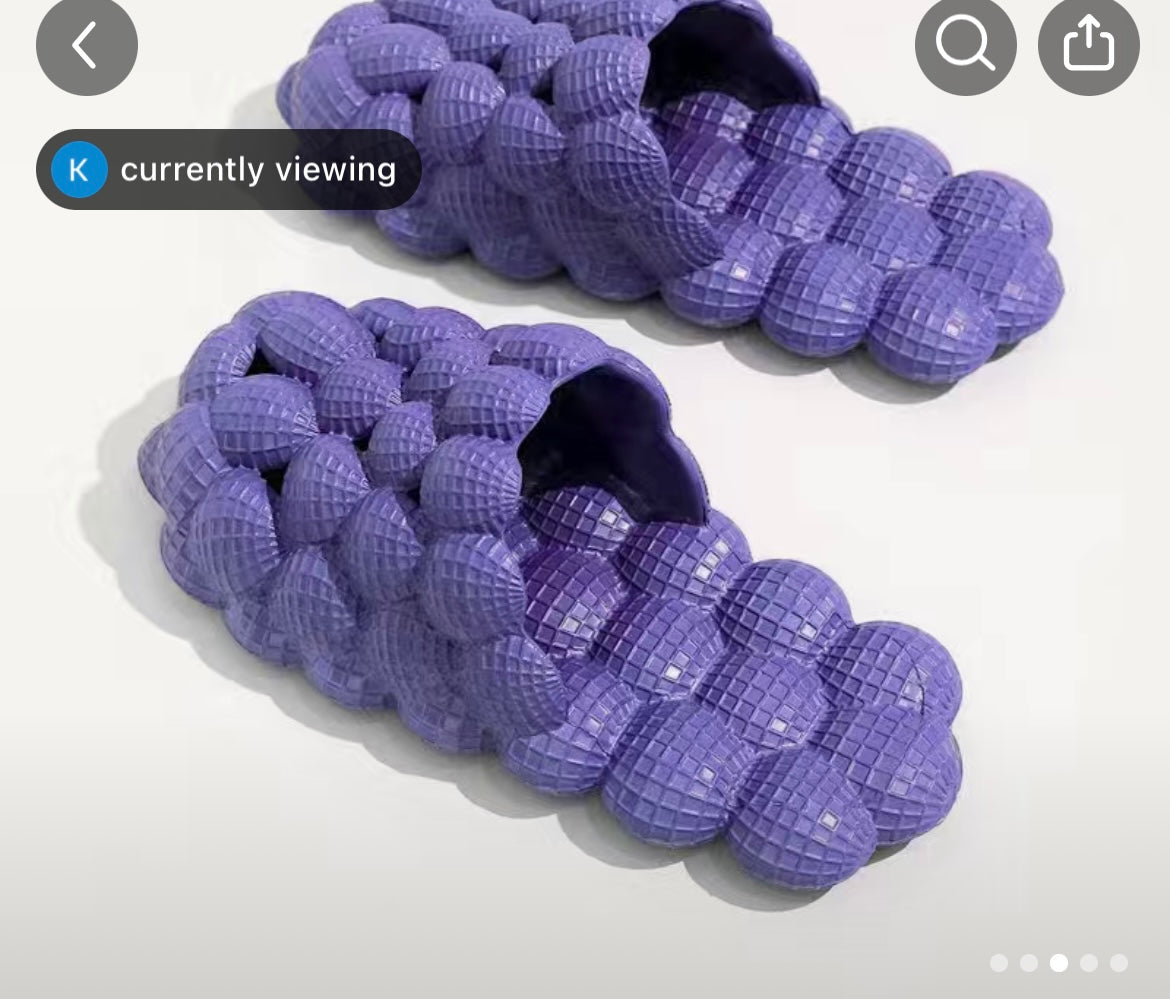
Task: Share this purple slipper product
Action: (1088, 45)
